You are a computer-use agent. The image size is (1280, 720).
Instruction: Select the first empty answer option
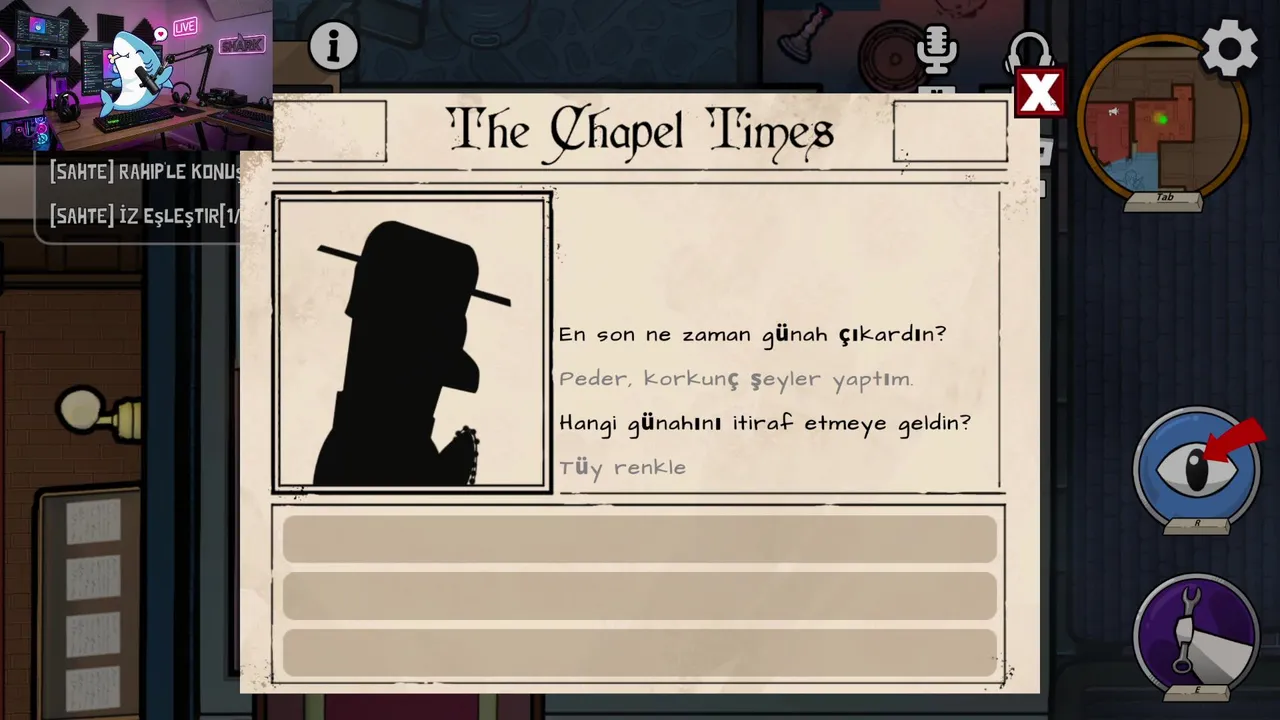click(639, 539)
